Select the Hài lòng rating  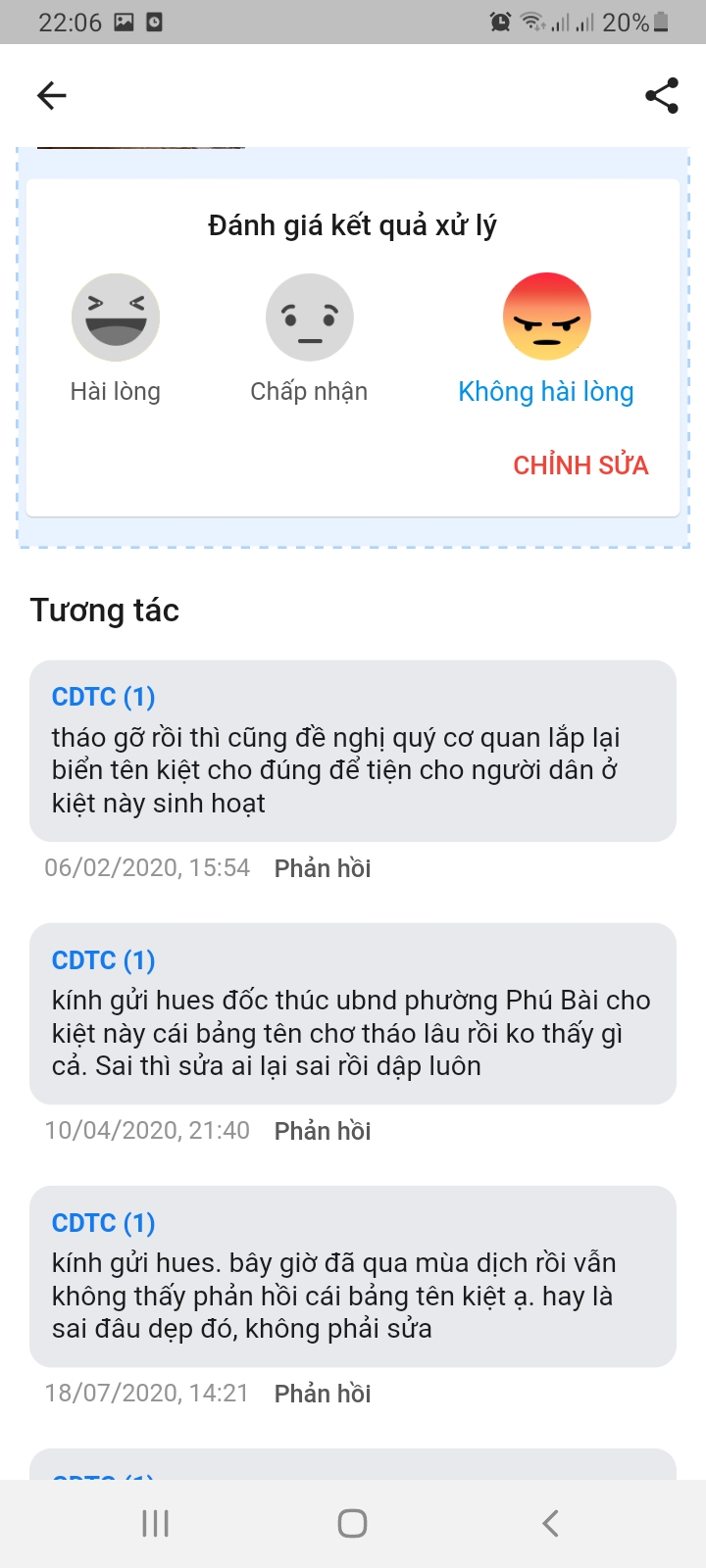[x=116, y=318]
